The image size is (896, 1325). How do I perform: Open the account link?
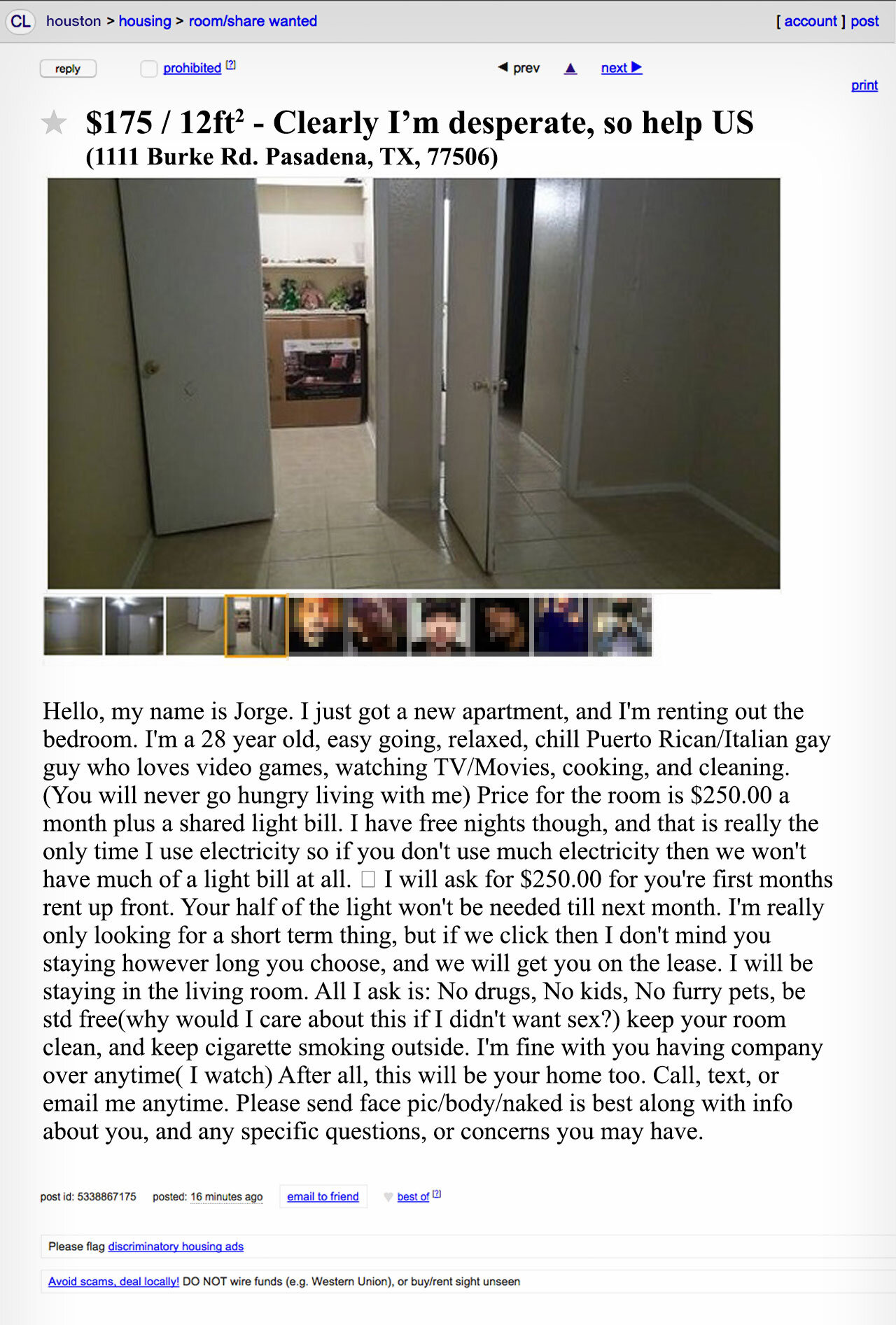pyautogui.click(x=810, y=21)
